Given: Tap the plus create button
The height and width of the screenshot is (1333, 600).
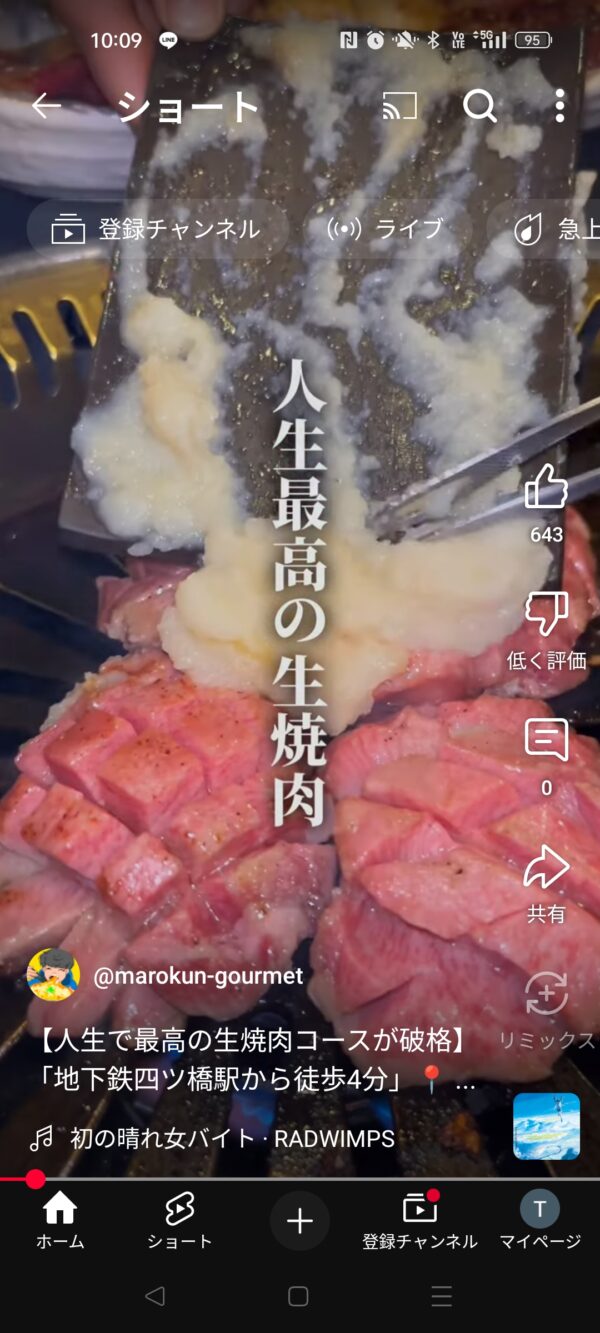Looking at the screenshot, I should pyautogui.click(x=300, y=1221).
